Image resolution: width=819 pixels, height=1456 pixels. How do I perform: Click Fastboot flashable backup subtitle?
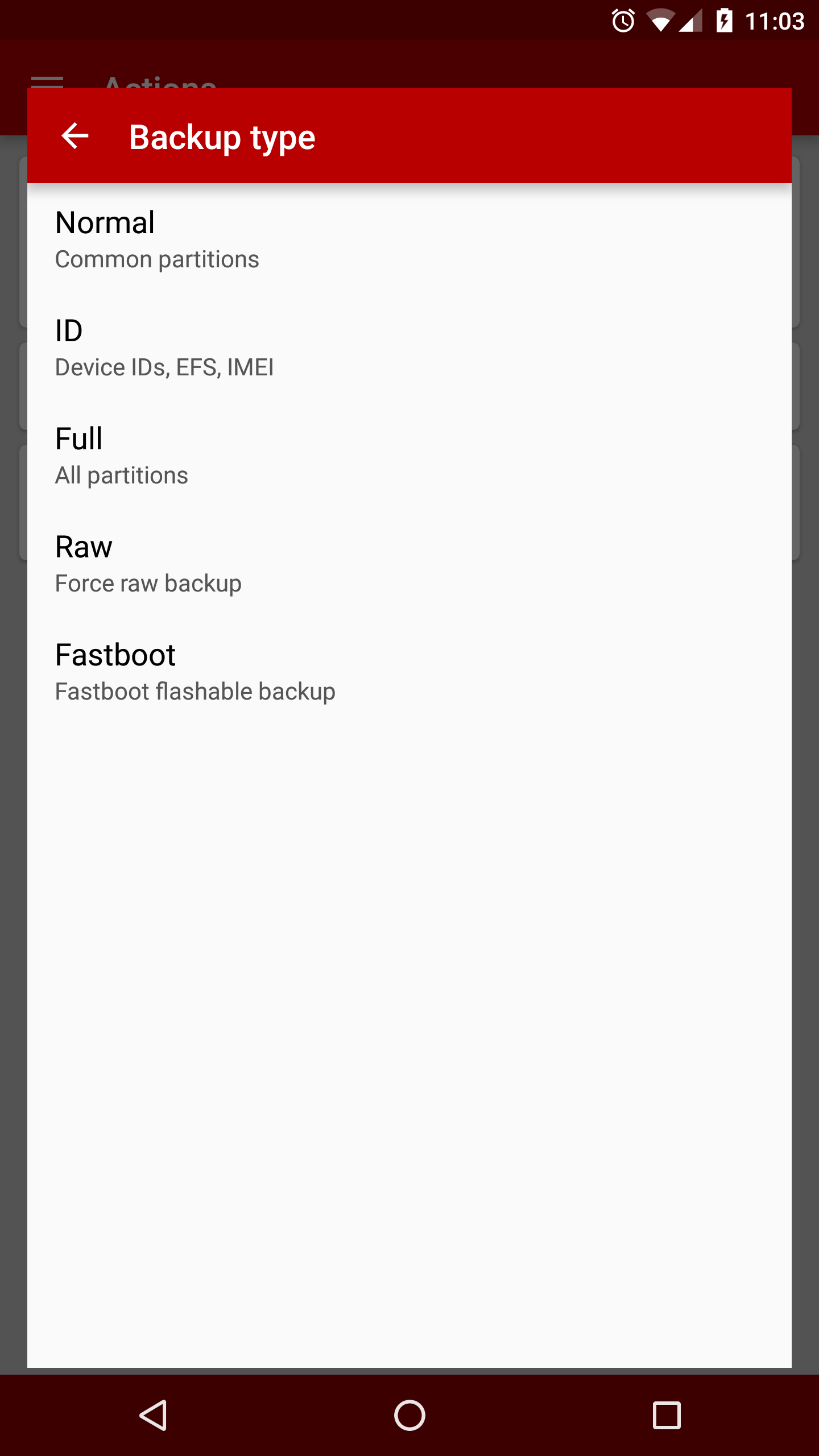coord(195,691)
